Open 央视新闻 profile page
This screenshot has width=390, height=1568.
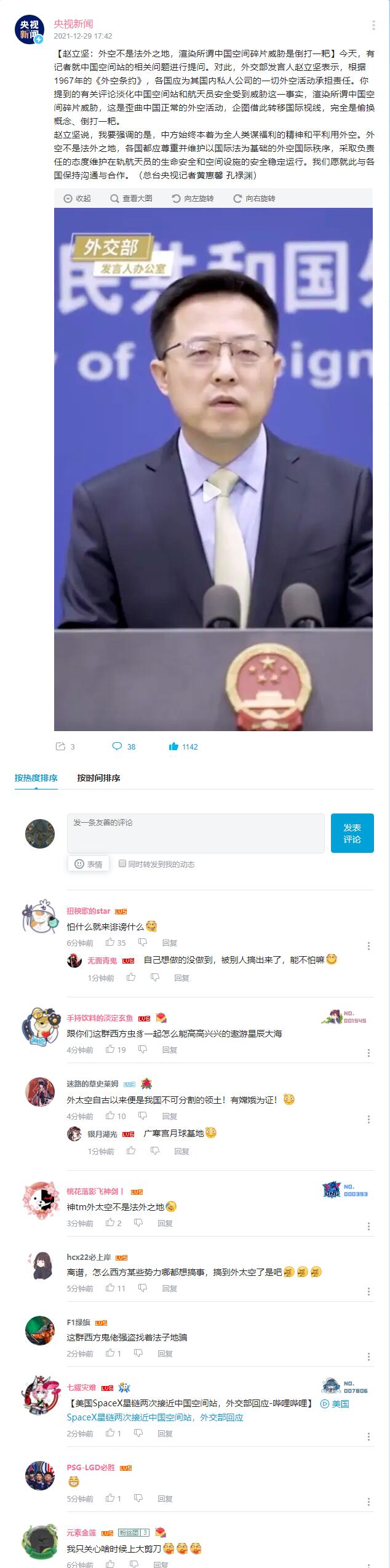(73, 24)
